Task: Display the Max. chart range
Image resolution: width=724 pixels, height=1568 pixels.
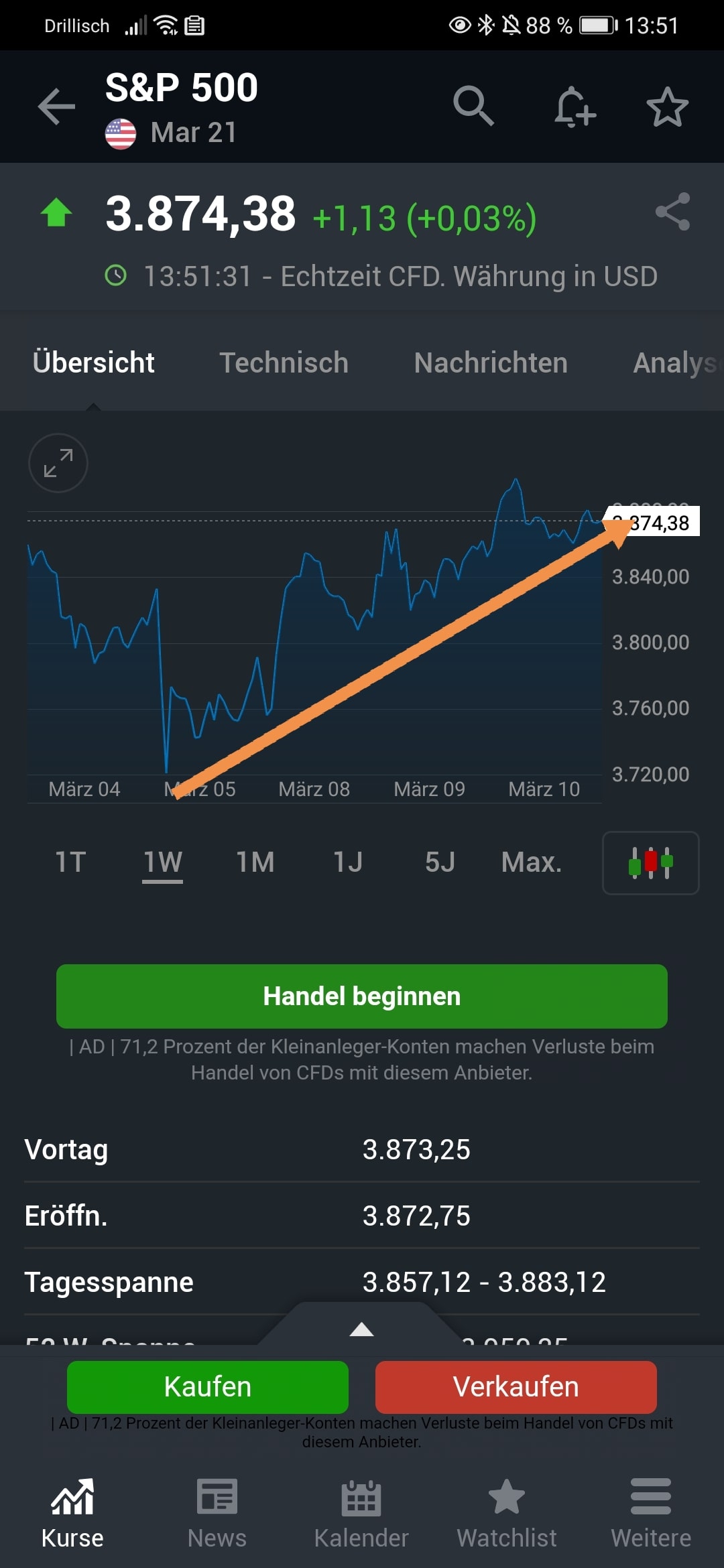Action: (532, 862)
